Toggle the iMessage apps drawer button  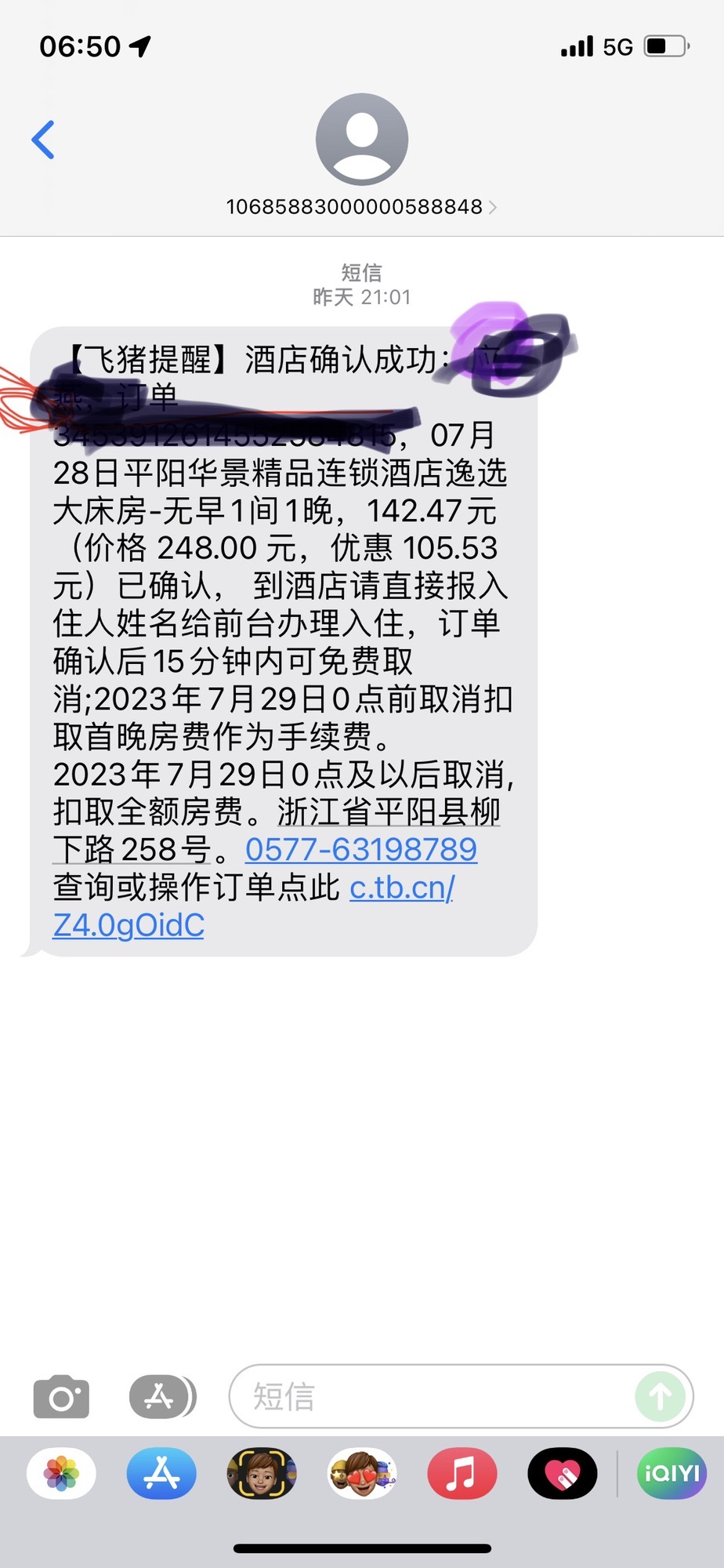point(161,1396)
